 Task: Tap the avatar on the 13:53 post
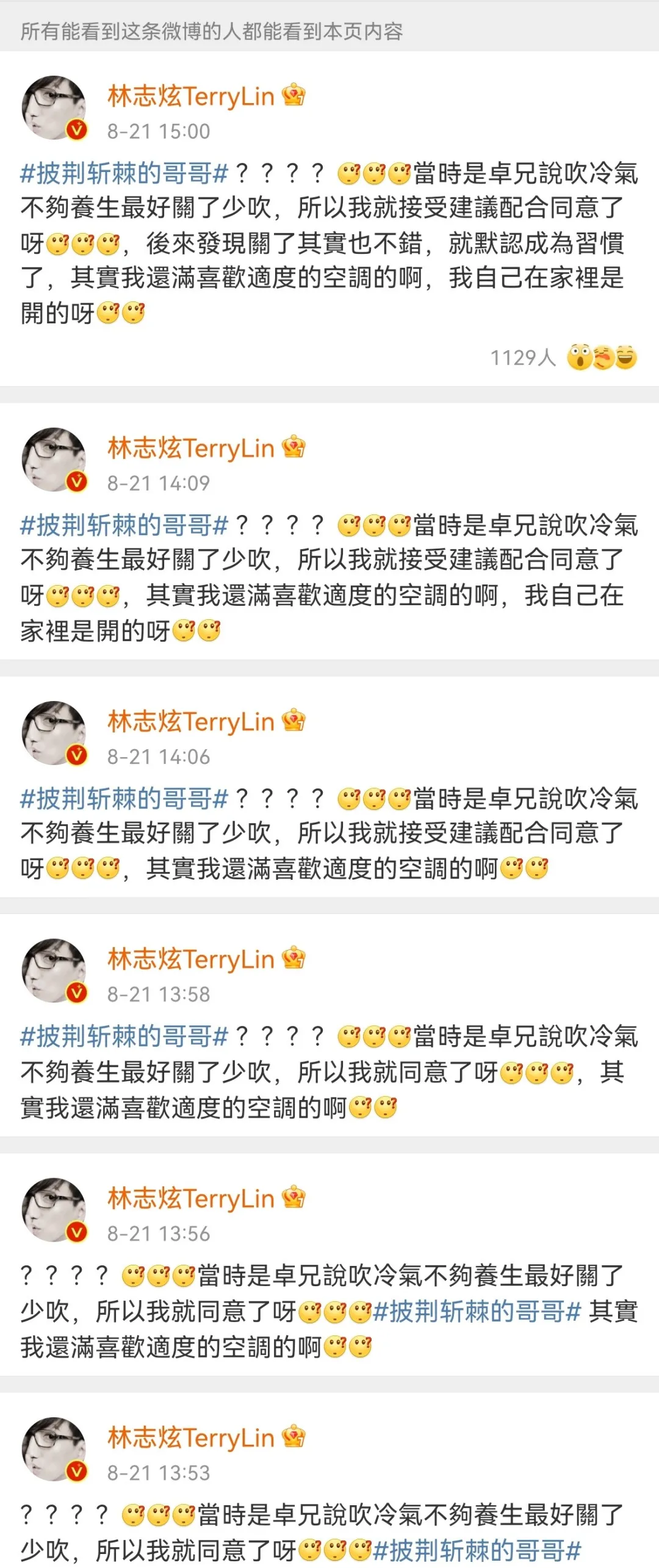[x=54, y=1449]
